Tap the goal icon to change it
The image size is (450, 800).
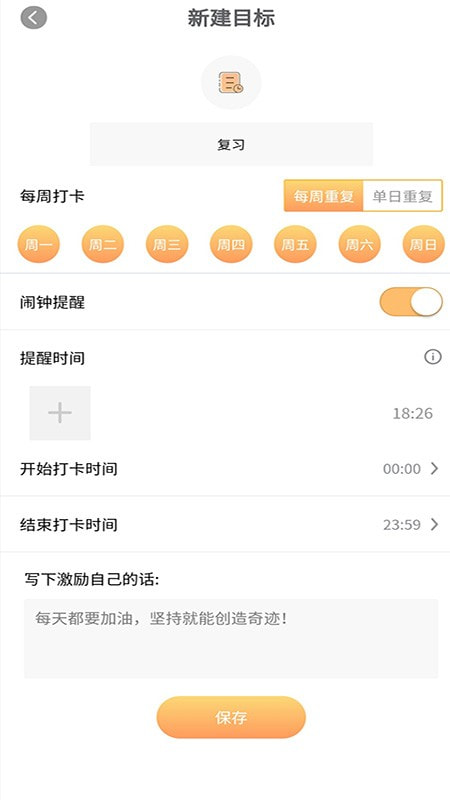click(x=231, y=82)
